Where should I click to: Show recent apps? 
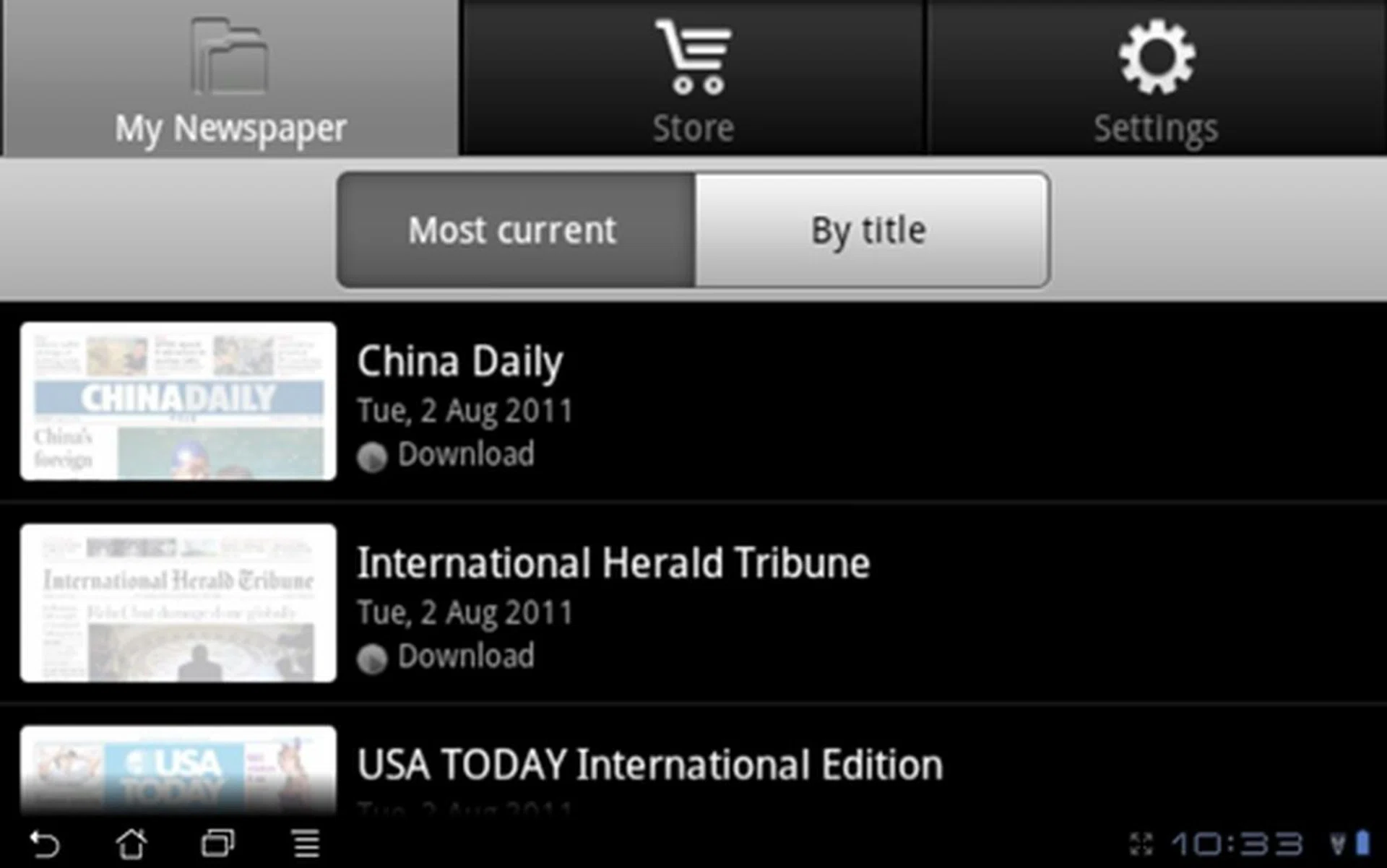click(x=217, y=843)
